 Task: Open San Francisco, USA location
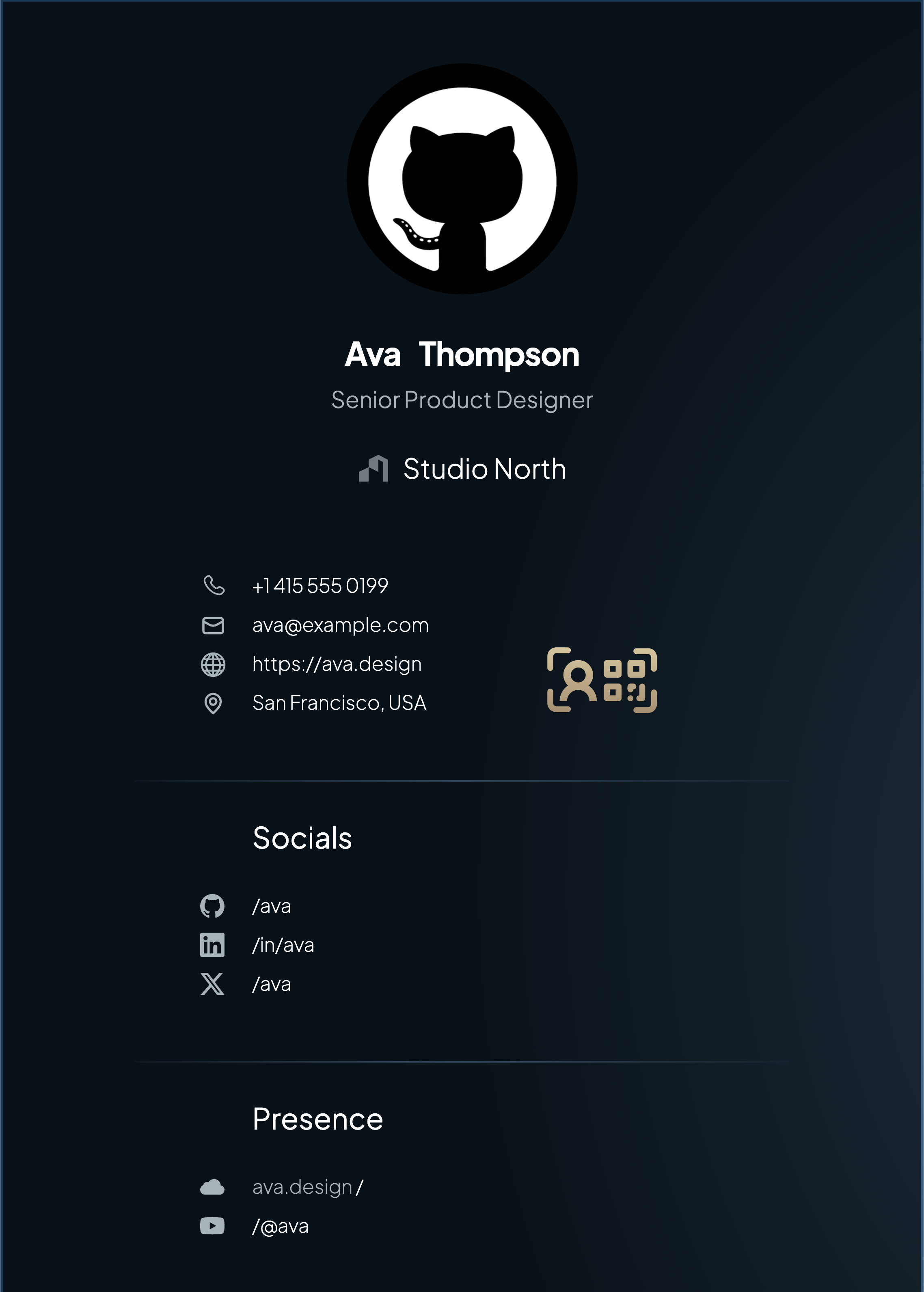tap(339, 703)
